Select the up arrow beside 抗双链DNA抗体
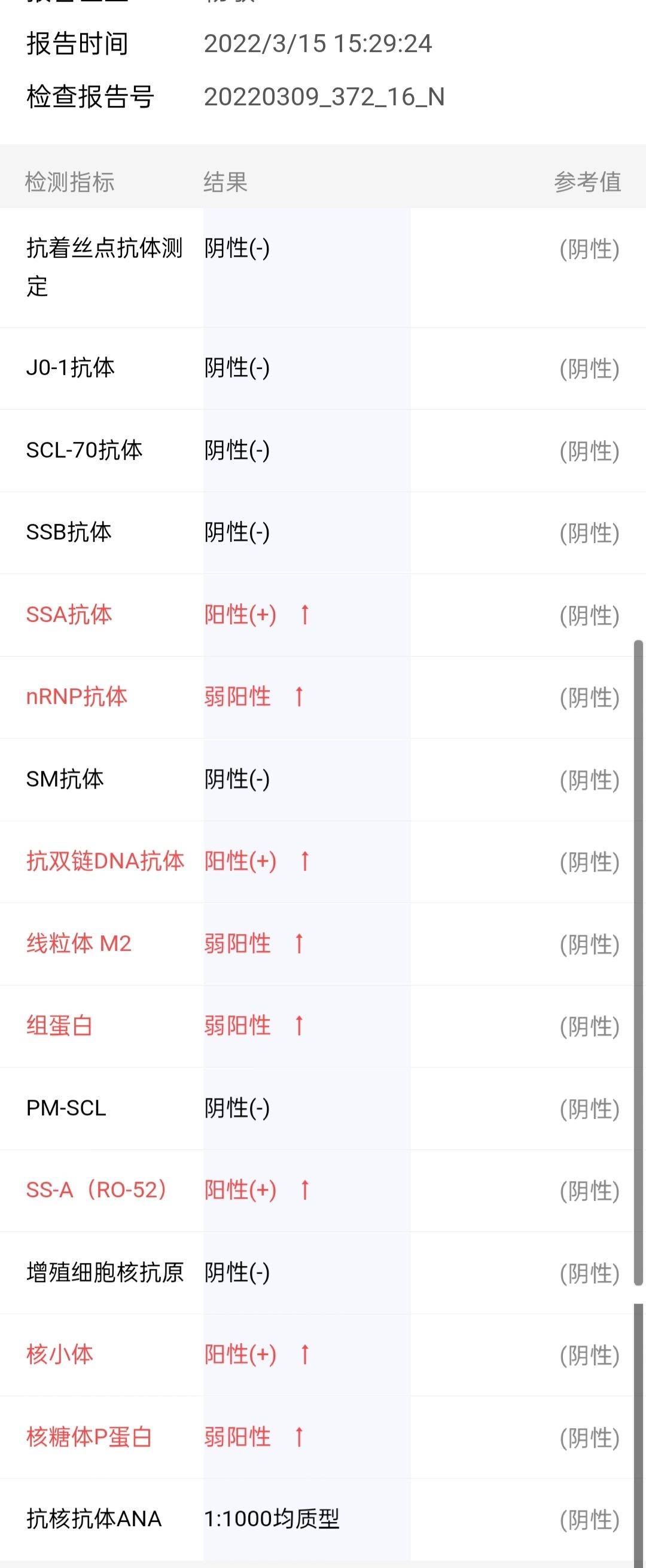Viewport: 646px width, 1568px height. click(x=304, y=861)
